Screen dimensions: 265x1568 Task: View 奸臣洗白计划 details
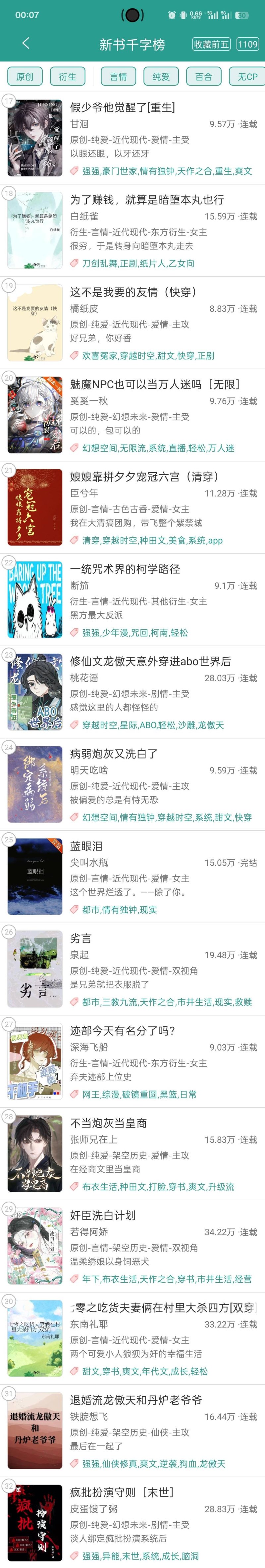[102, 1216]
